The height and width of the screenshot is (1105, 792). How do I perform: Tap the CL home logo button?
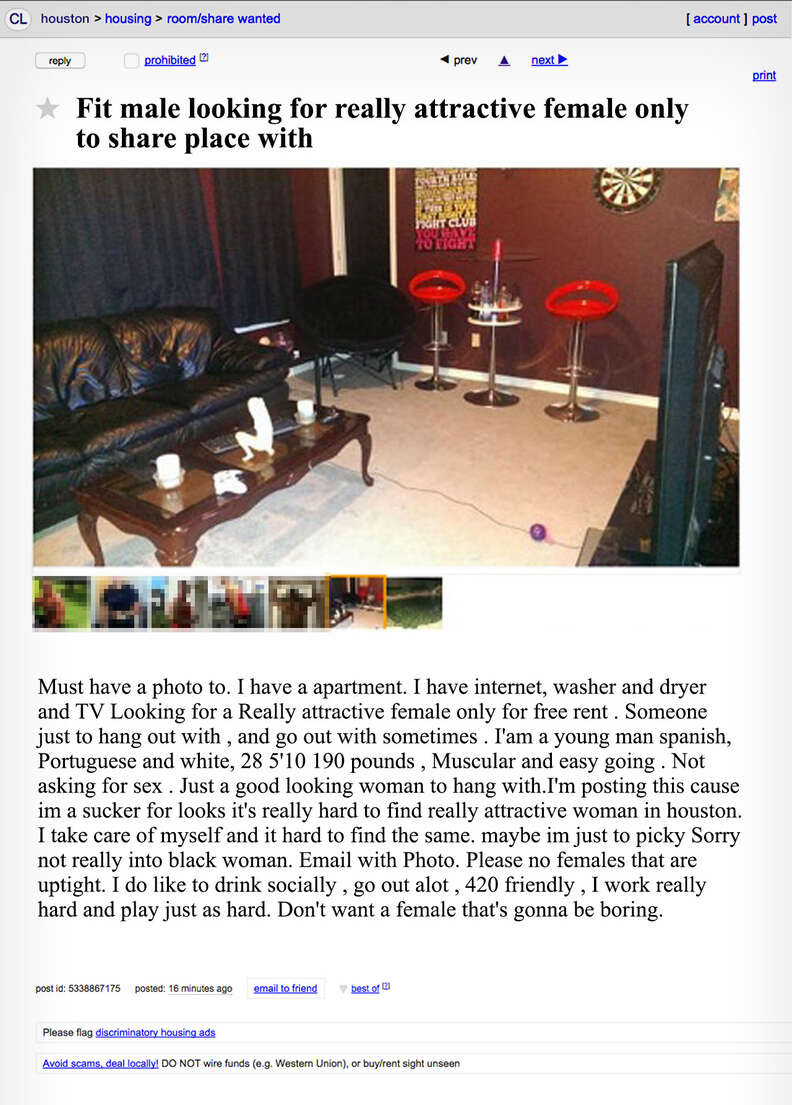(x=19, y=18)
